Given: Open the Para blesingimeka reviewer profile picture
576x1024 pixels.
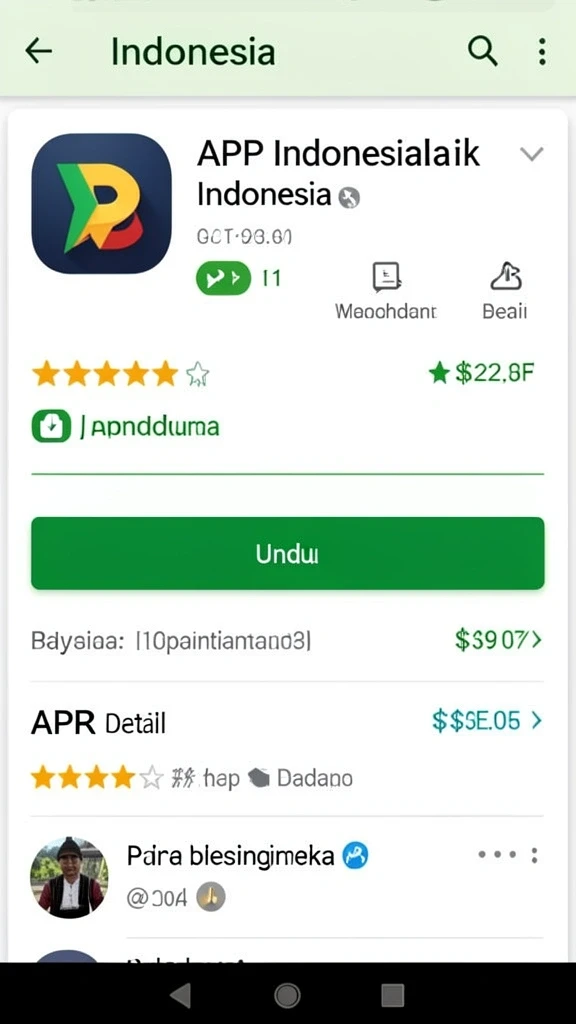Looking at the screenshot, I should pos(69,877).
